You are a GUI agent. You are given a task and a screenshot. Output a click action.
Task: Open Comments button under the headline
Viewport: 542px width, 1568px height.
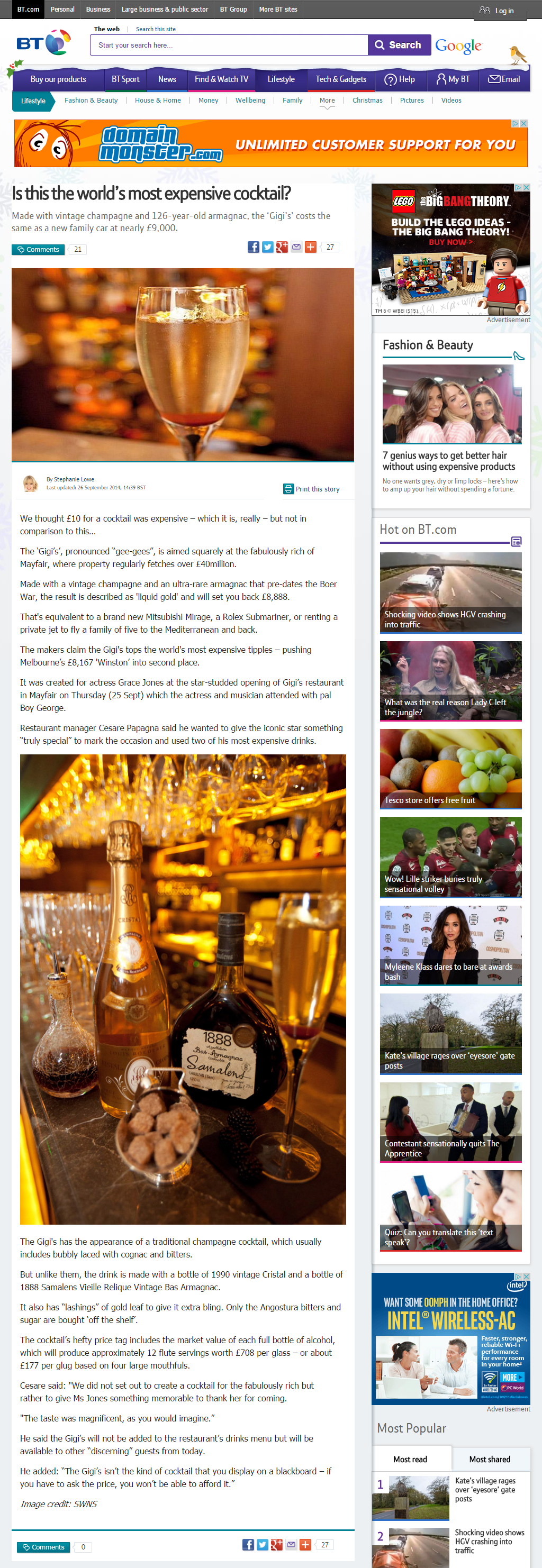(x=38, y=250)
